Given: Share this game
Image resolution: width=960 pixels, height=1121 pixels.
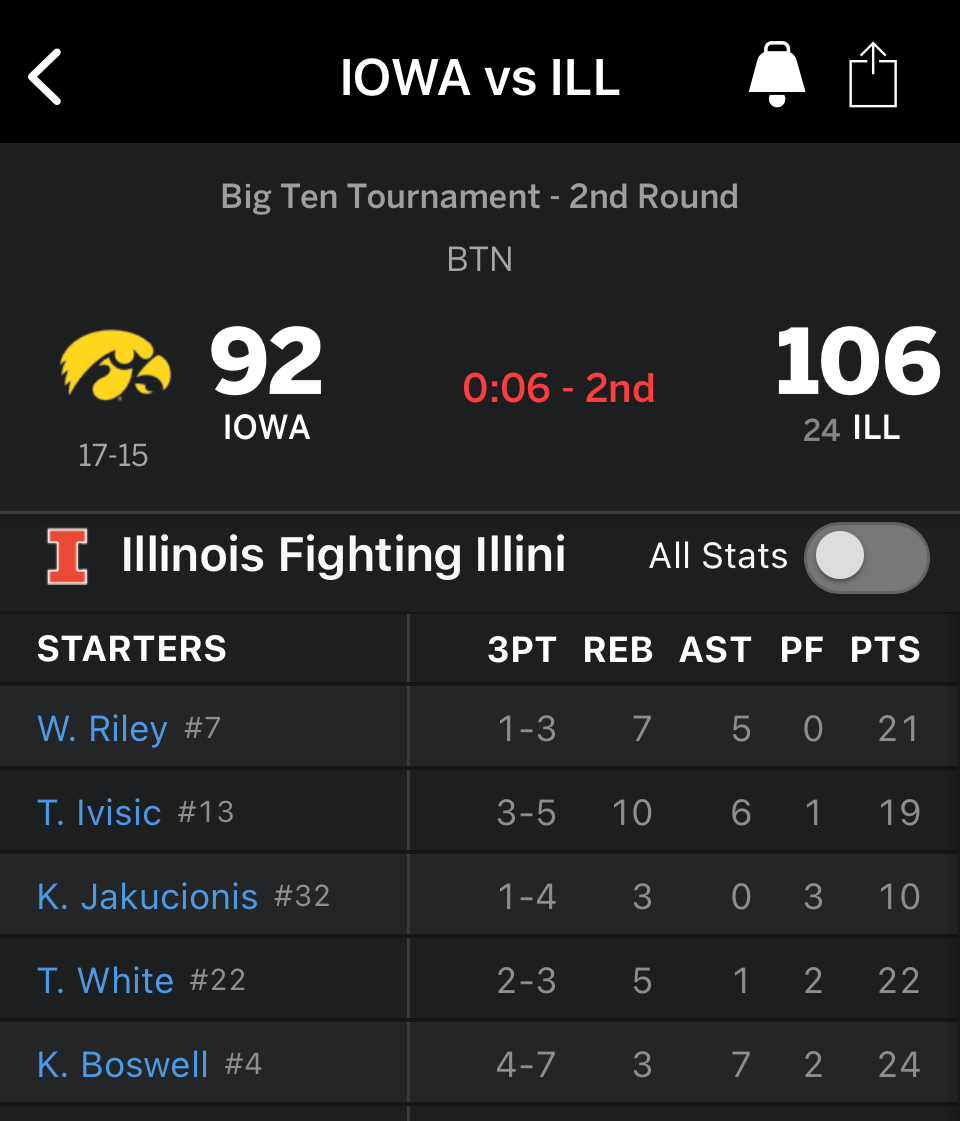Looking at the screenshot, I should 873,75.
